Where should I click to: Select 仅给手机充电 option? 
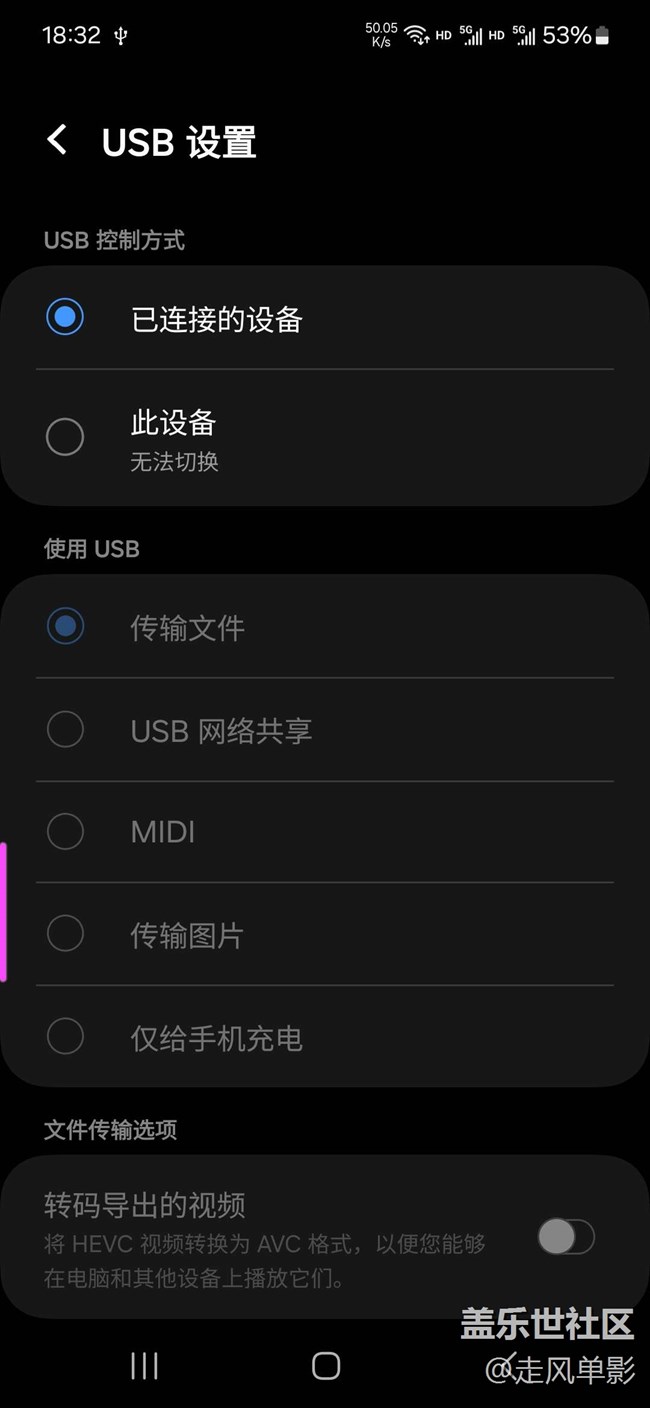pyautogui.click(x=325, y=1037)
